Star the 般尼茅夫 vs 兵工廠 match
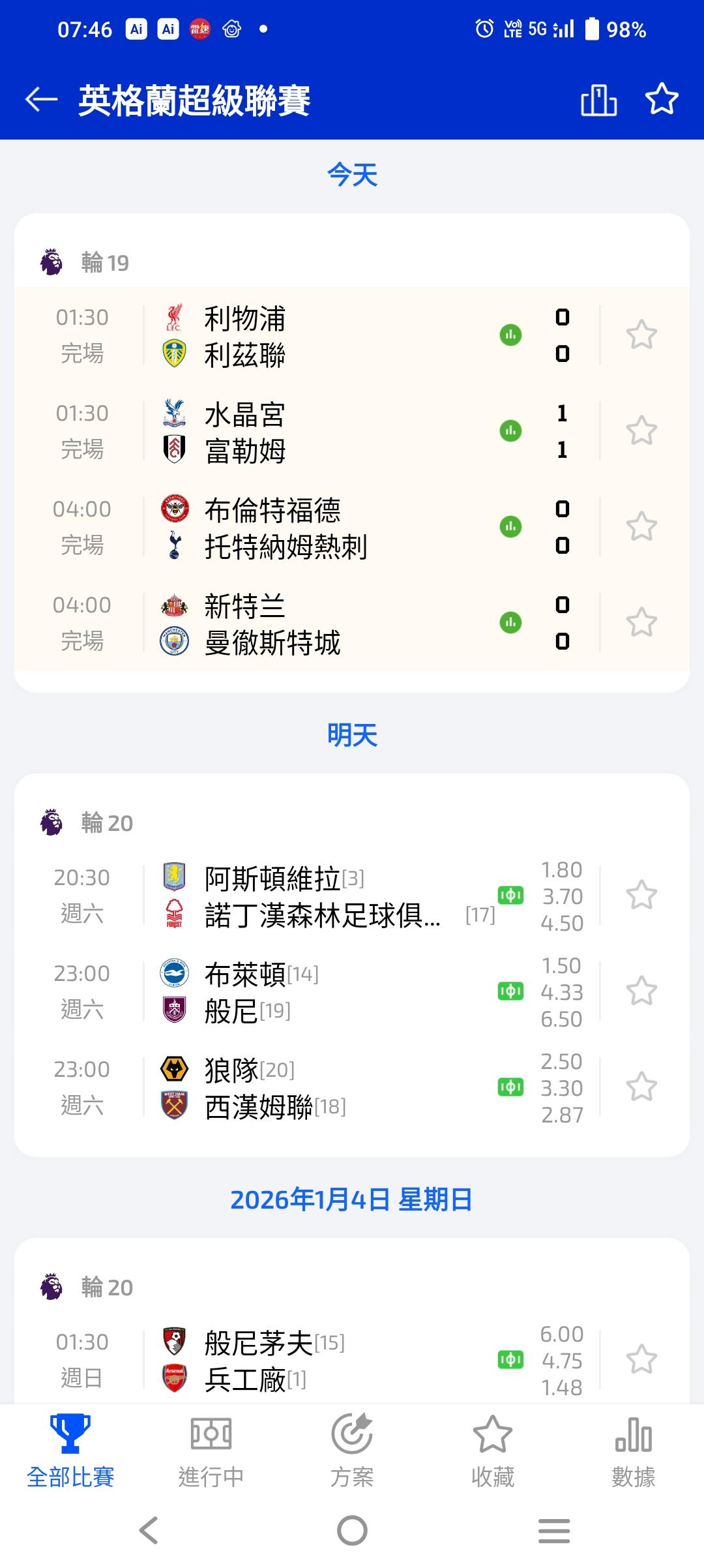The height and width of the screenshot is (1568, 704). click(x=641, y=1360)
